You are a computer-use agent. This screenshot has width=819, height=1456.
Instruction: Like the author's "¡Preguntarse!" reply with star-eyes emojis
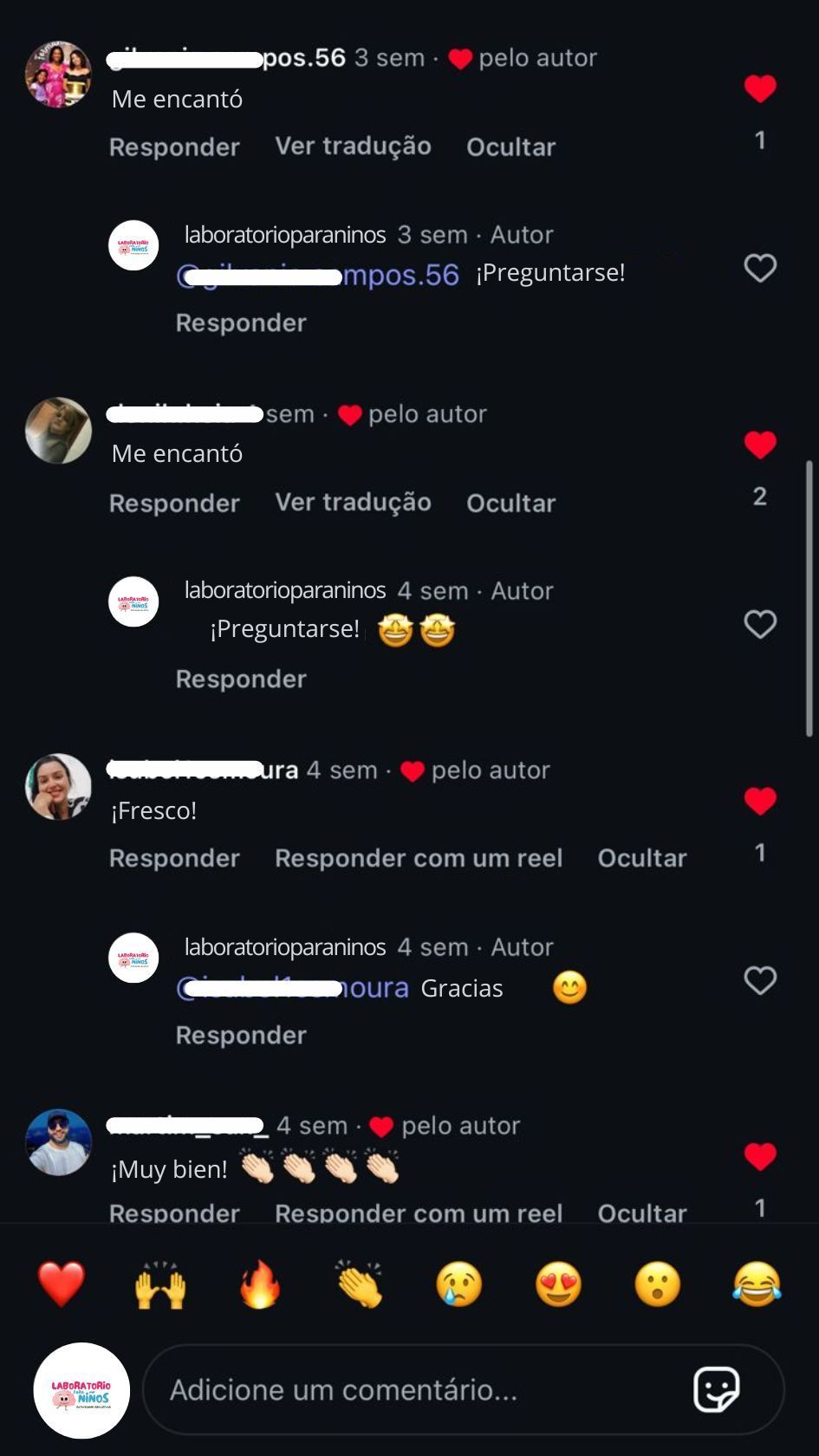click(760, 625)
